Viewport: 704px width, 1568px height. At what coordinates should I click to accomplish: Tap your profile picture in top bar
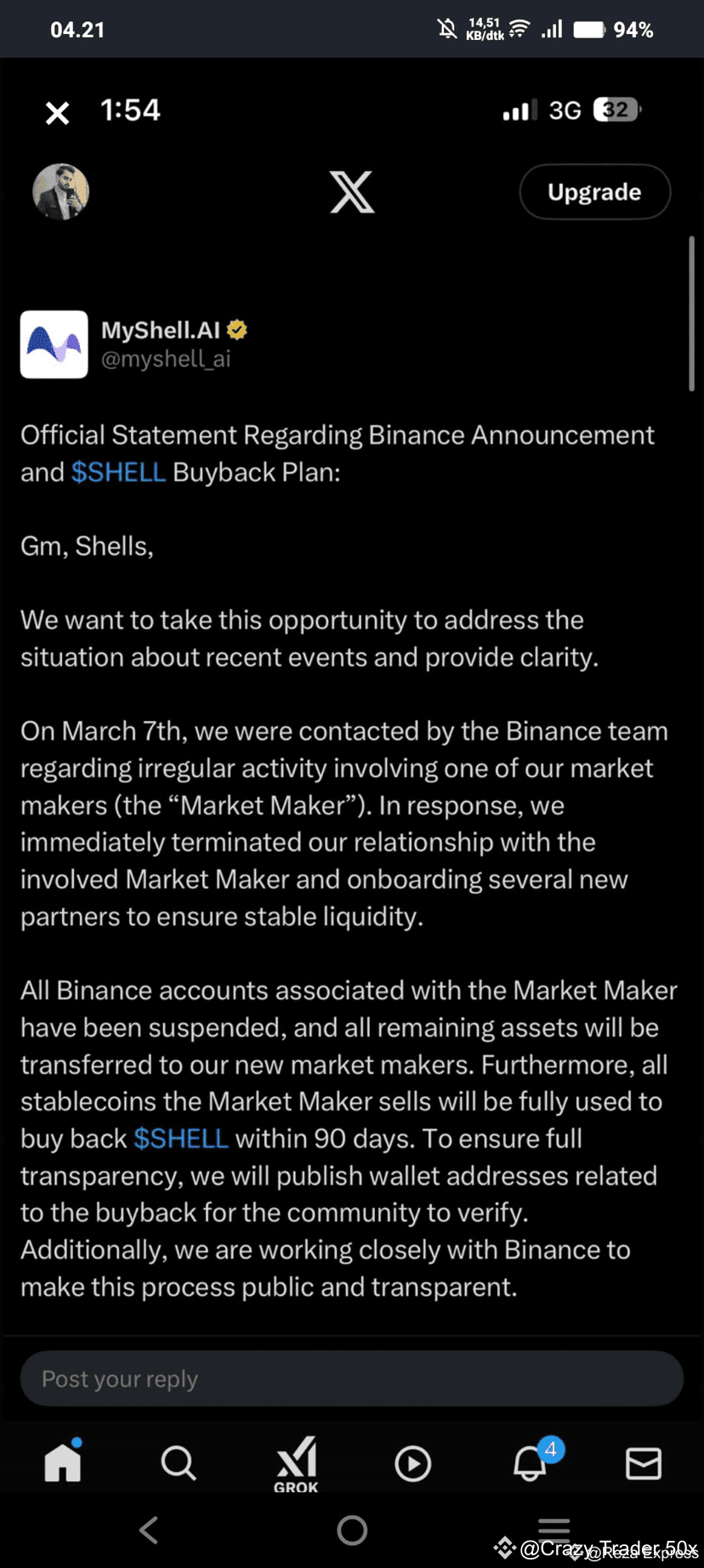(x=60, y=192)
